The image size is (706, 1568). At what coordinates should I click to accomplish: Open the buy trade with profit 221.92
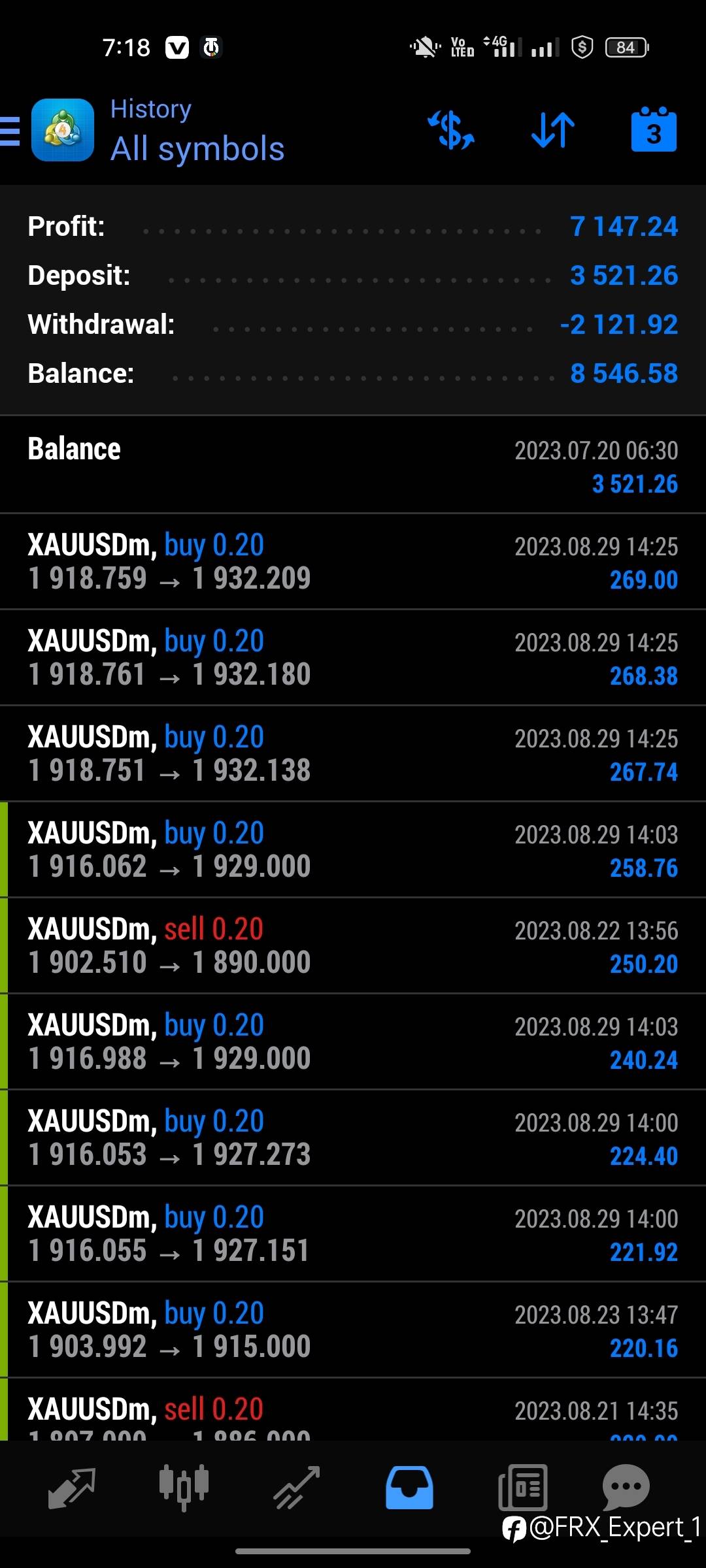coord(353,1234)
